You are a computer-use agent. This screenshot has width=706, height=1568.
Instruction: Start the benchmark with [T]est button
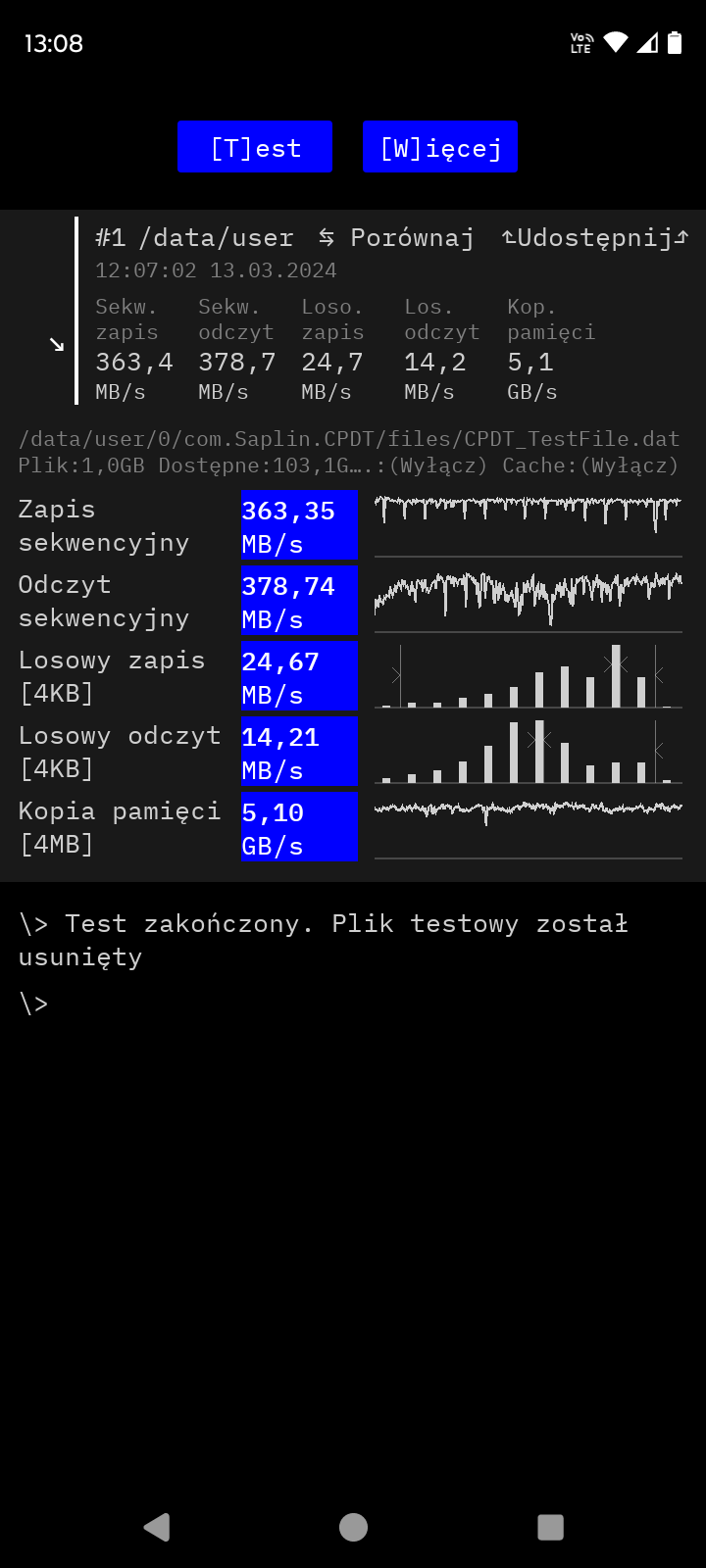pyautogui.click(x=255, y=147)
